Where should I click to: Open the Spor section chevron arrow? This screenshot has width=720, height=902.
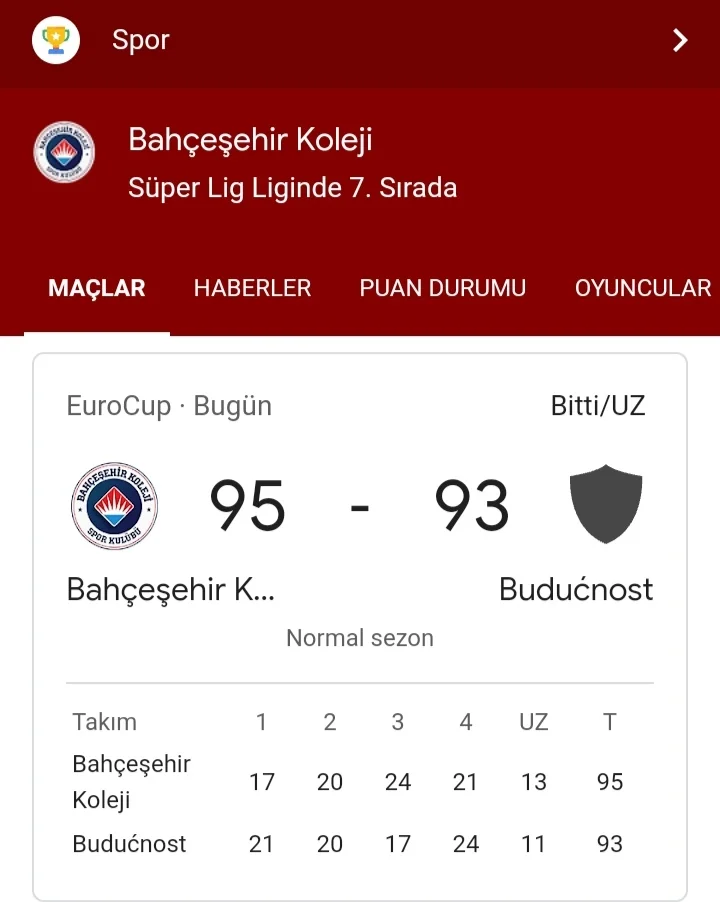pyautogui.click(x=680, y=40)
